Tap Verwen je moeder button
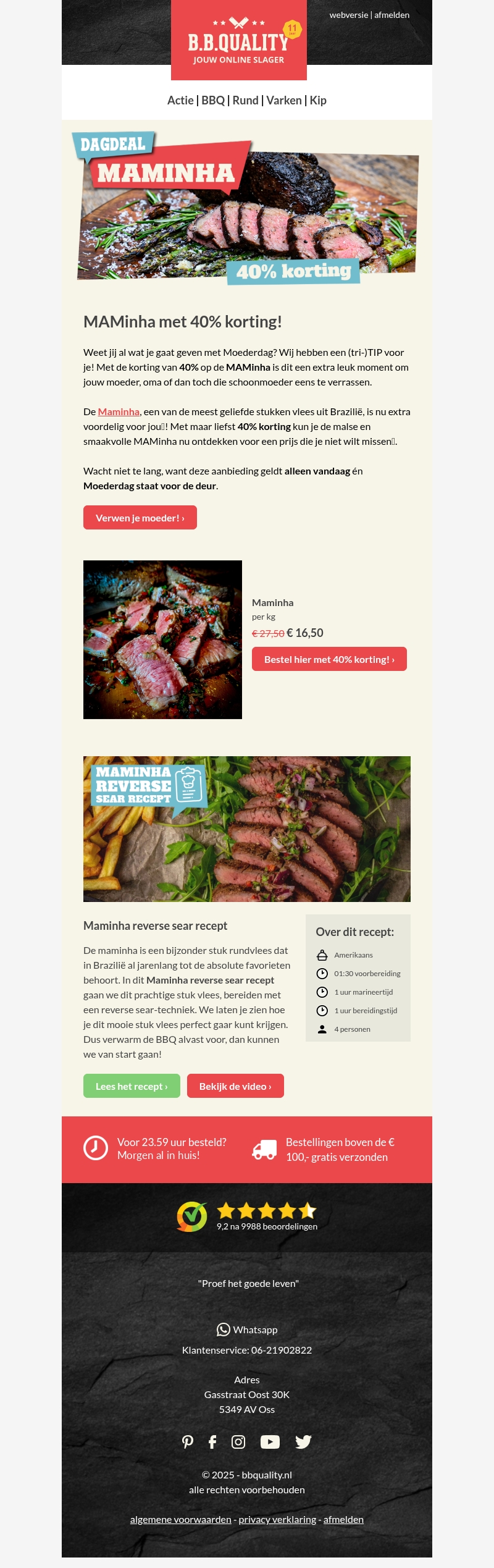Image resolution: width=494 pixels, height=1568 pixels. (x=140, y=518)
